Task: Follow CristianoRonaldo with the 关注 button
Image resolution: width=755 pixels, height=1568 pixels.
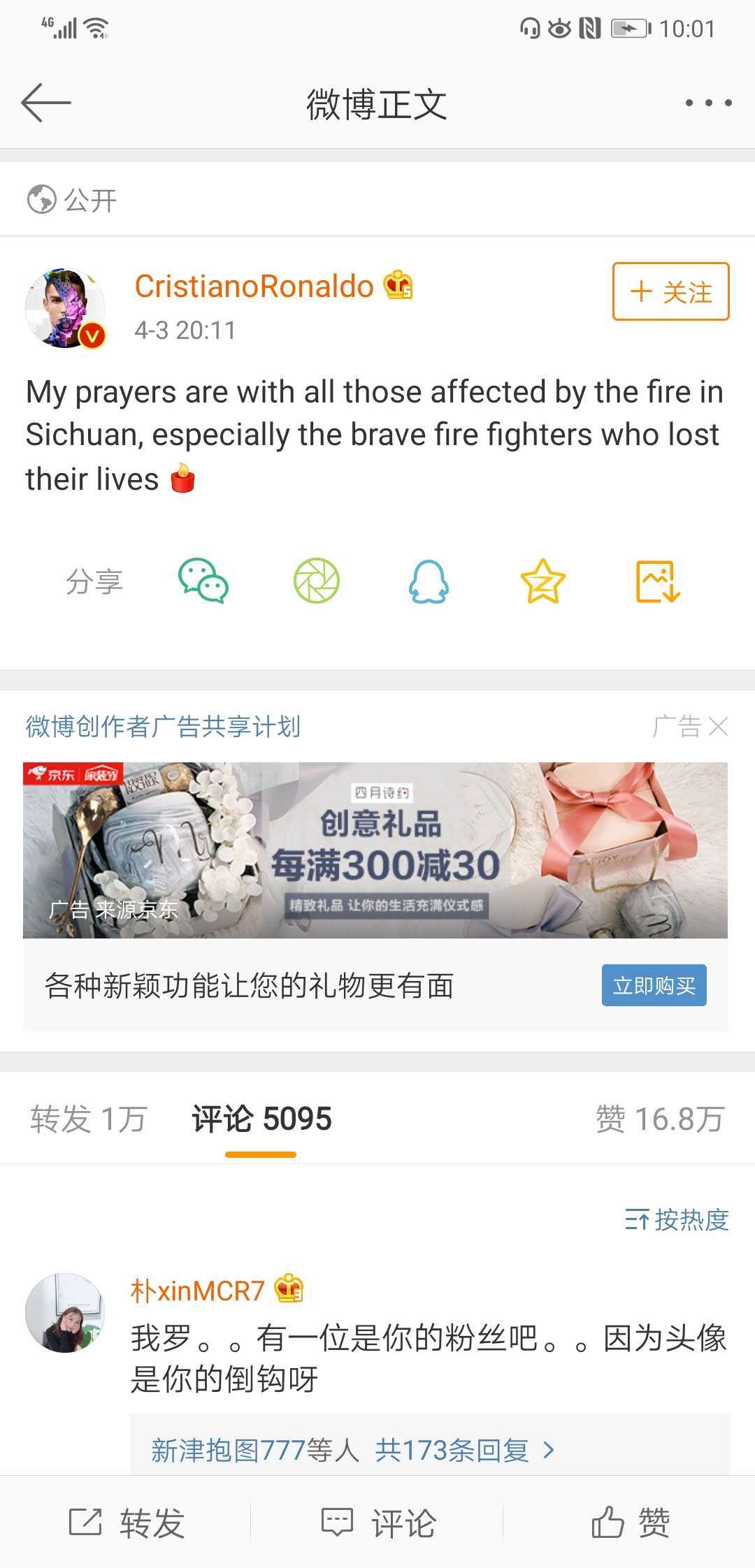Action: (x=670, y=292)
